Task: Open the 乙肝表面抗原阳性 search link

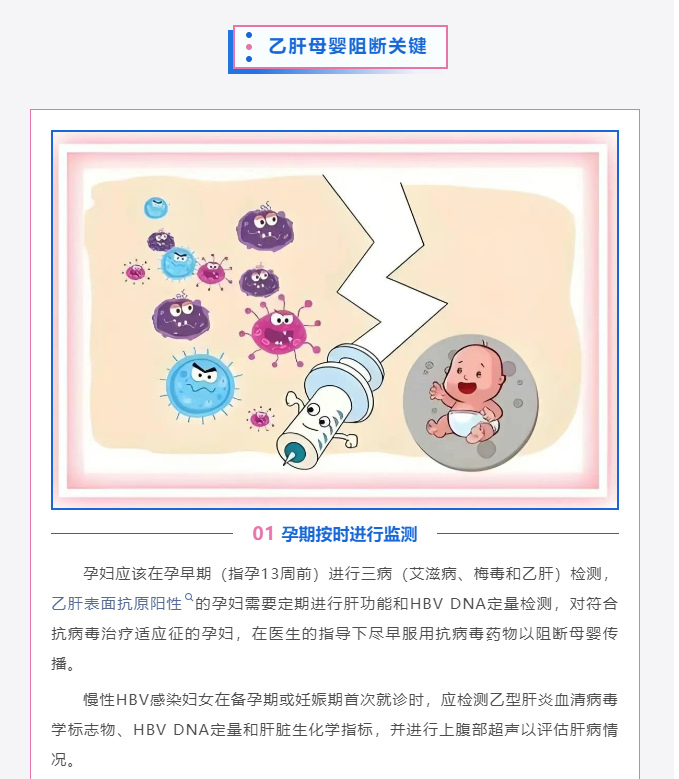Action: tap(118, 603)
